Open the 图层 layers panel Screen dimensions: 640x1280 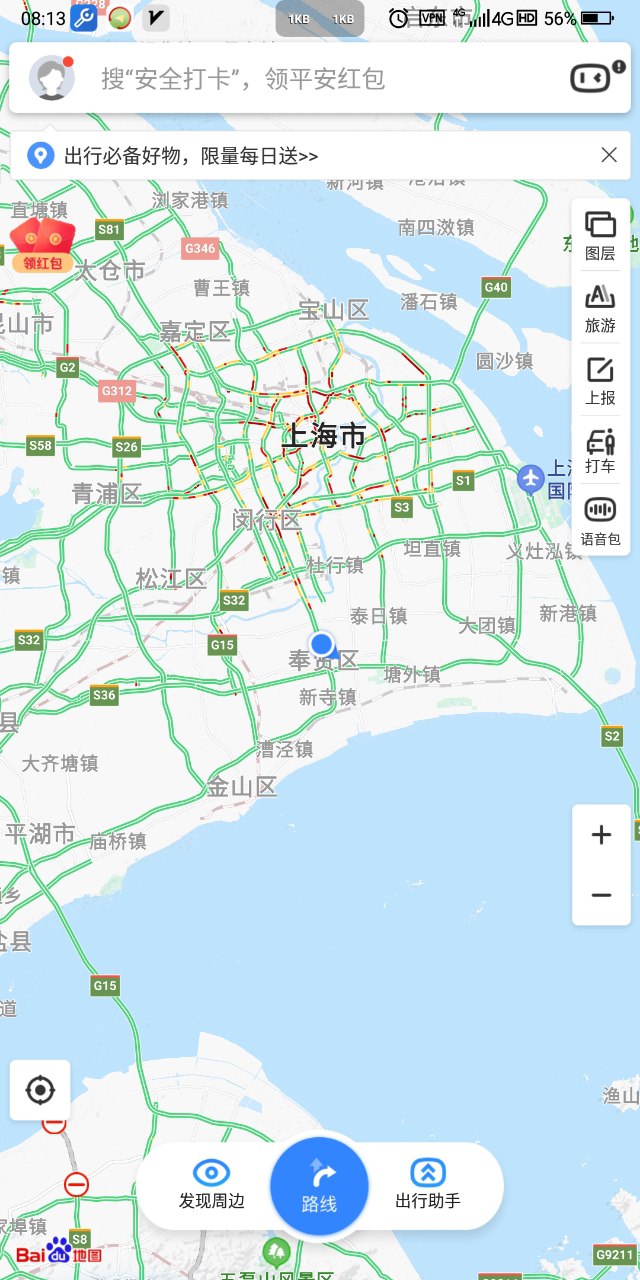tap(600, 235)
